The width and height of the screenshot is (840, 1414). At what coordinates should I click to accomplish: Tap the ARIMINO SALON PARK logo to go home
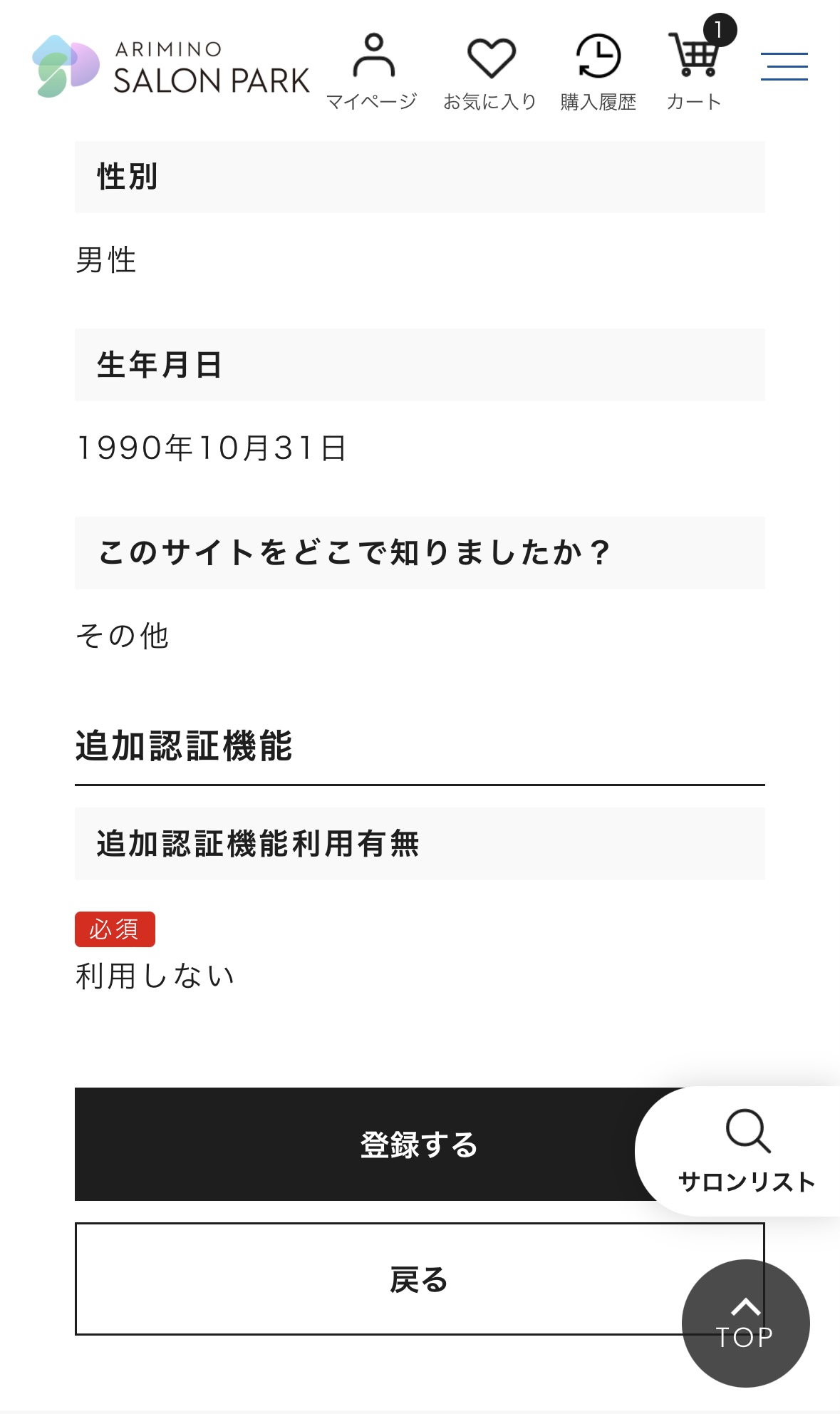(x=171, y=67)
